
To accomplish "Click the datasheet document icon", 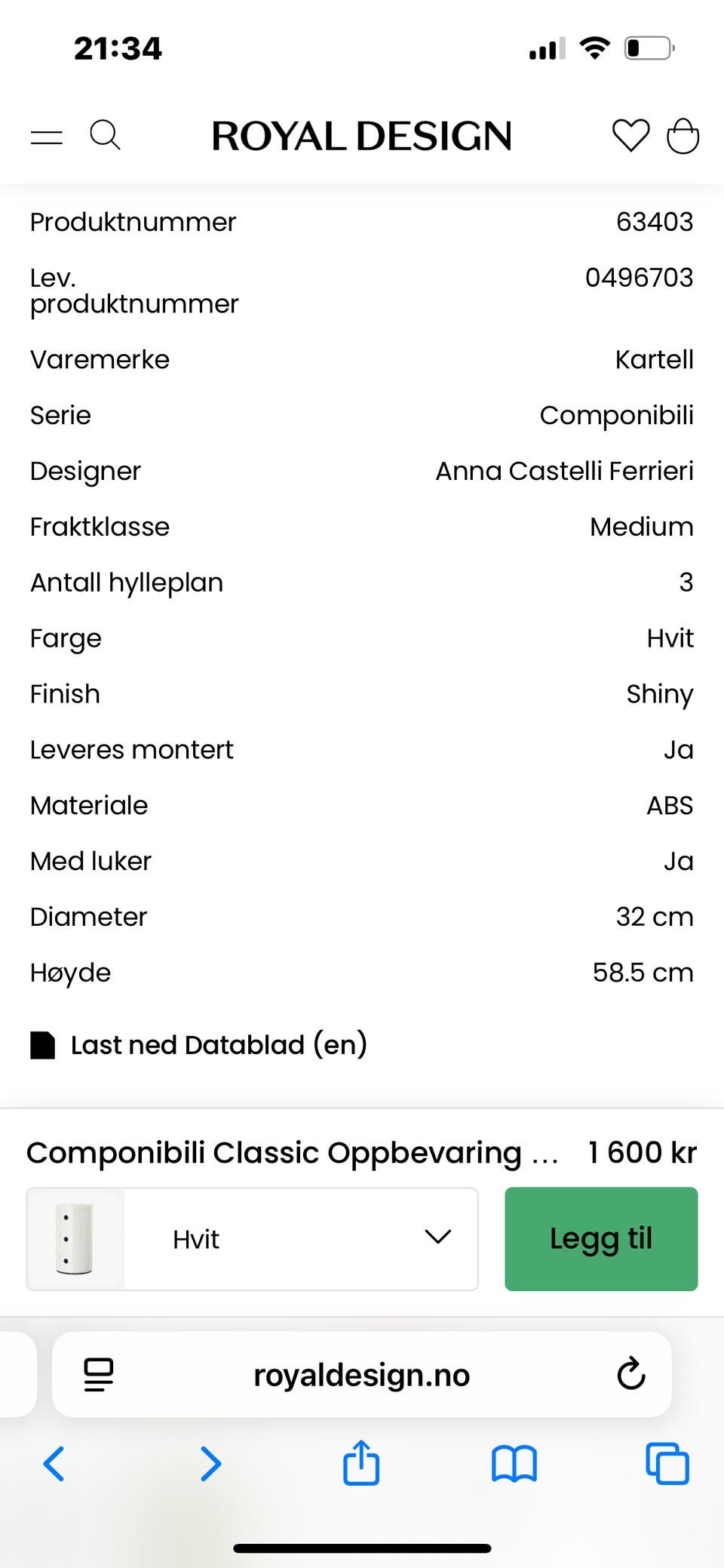I will pos(43,1045).
